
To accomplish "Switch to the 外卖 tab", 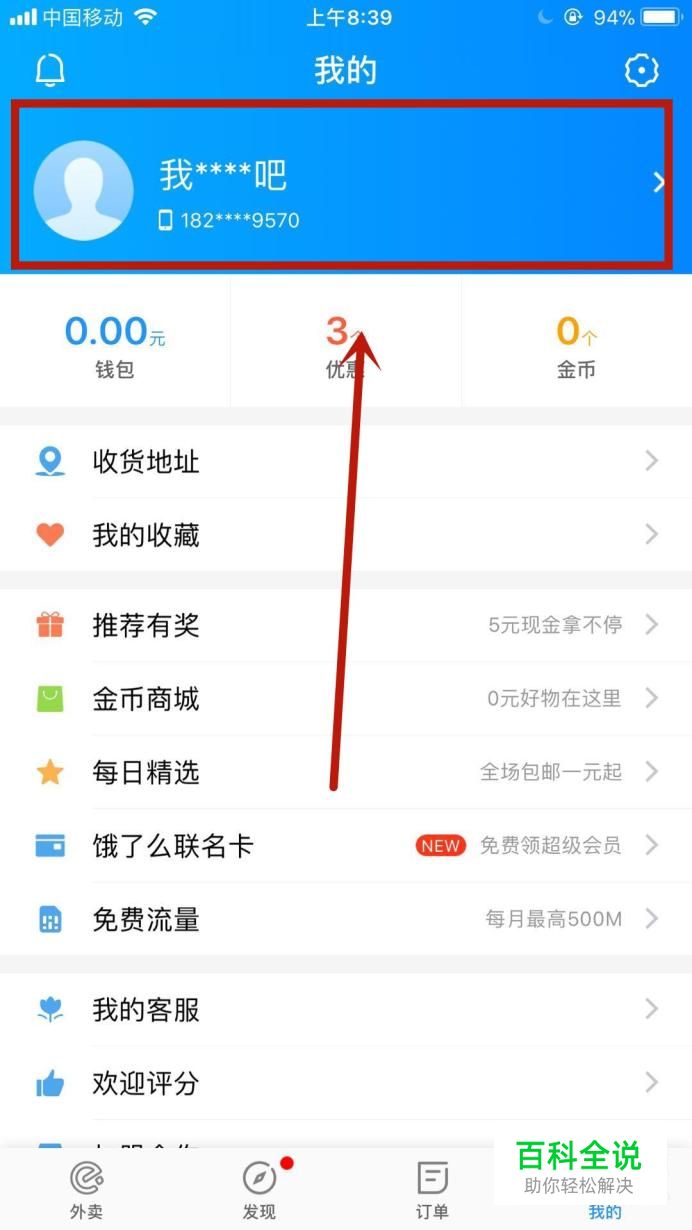I will click(86, 1190).
